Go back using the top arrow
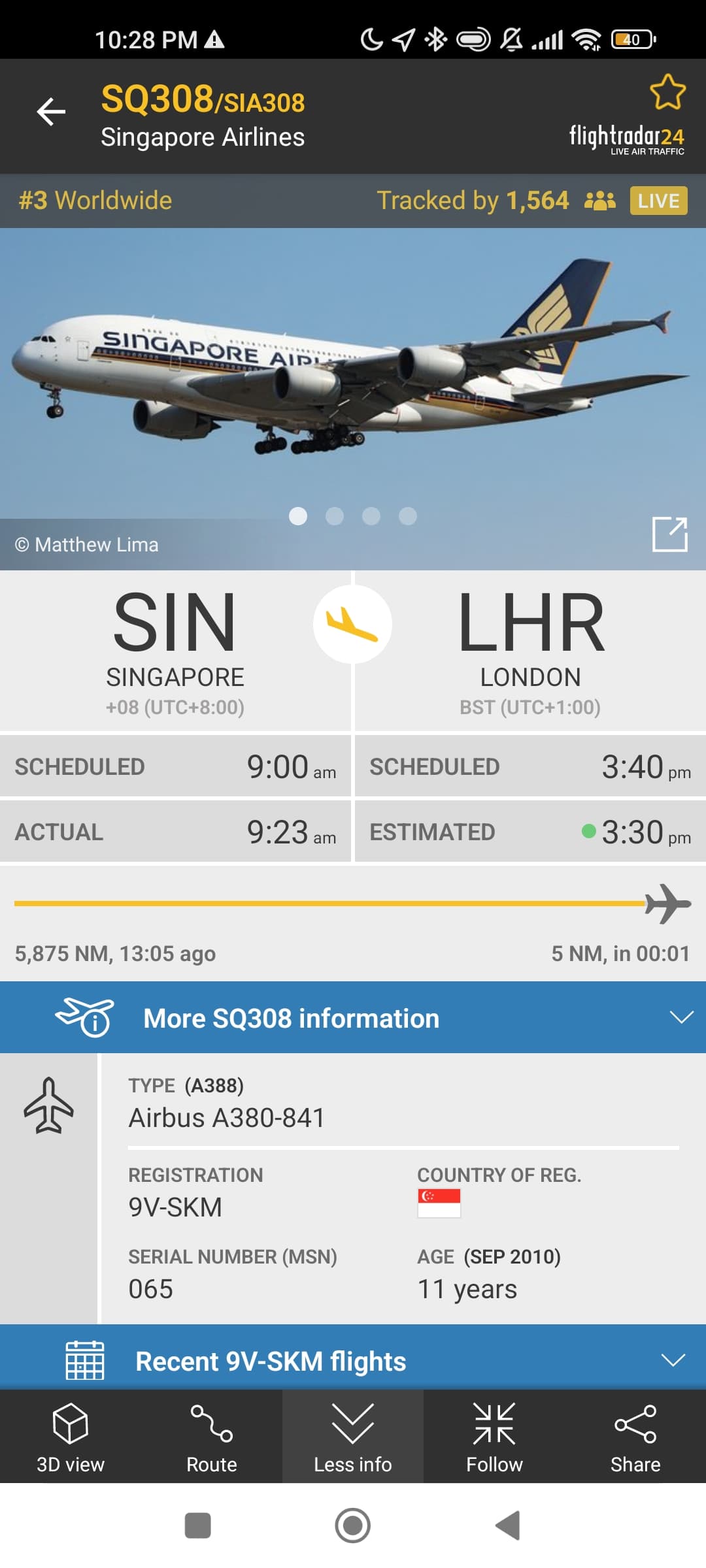This screenshot has height=1568, width=706. [51, 112]
